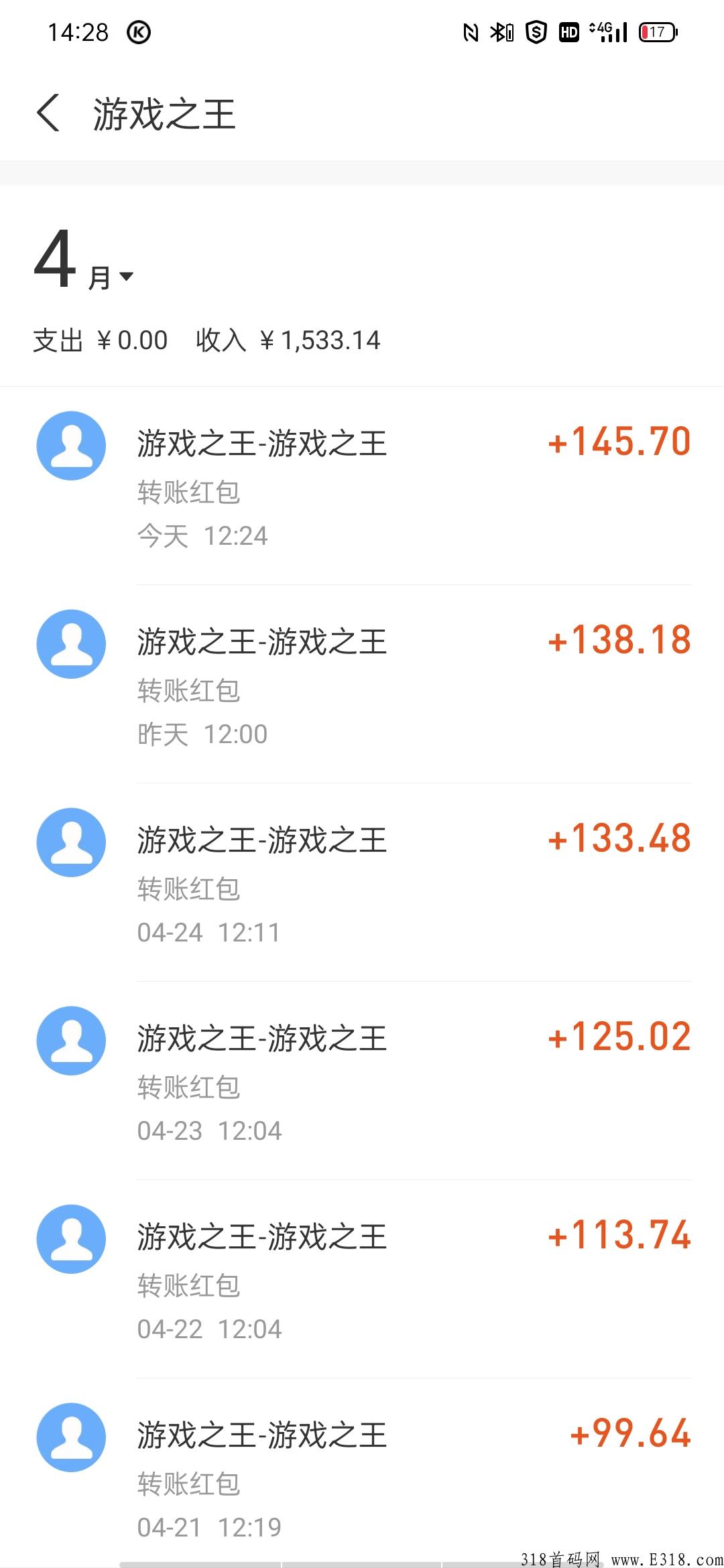Go back from the 游戏之王 bill page
This screenshot has height=1568, width=724.
[x=48, y=113]
